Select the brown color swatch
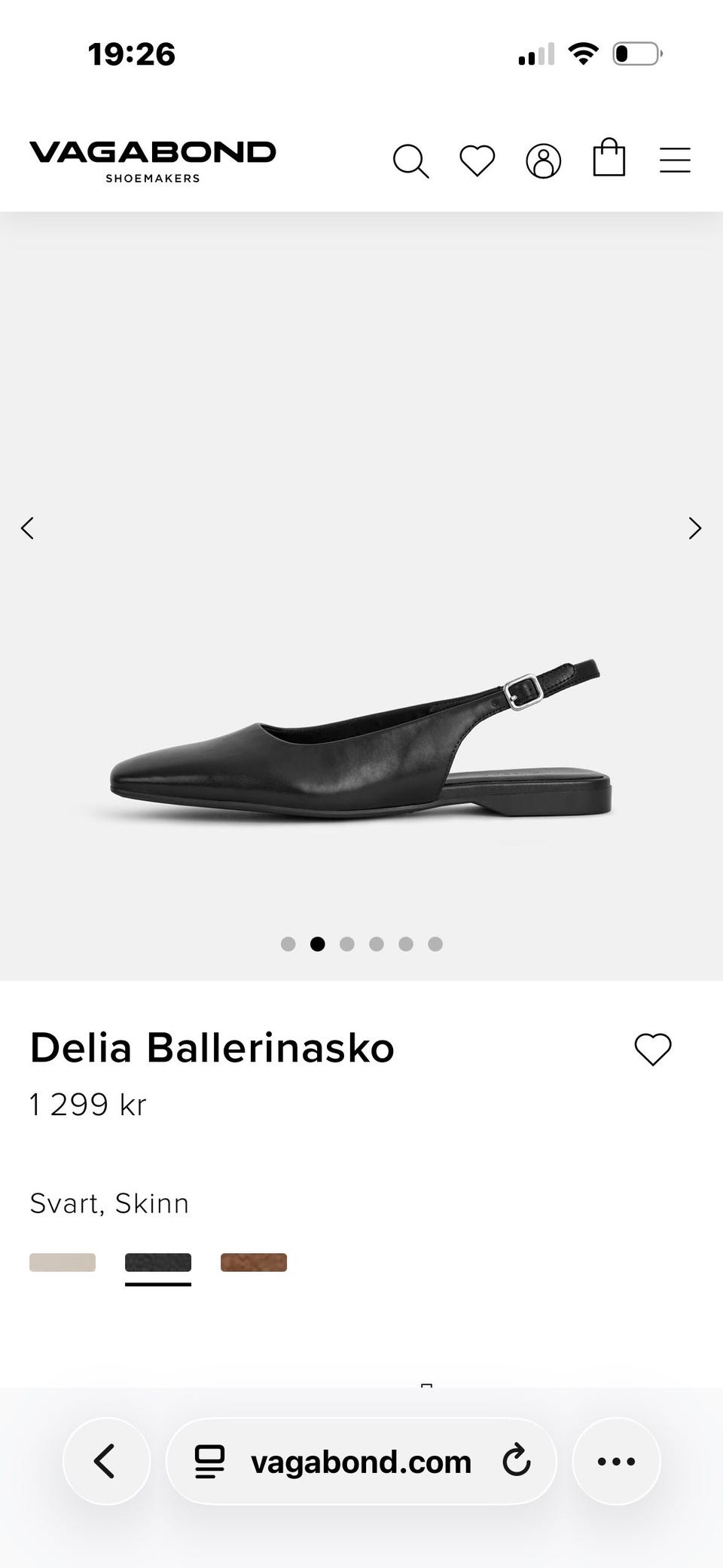The image size is (723, 1568). 254,1262
